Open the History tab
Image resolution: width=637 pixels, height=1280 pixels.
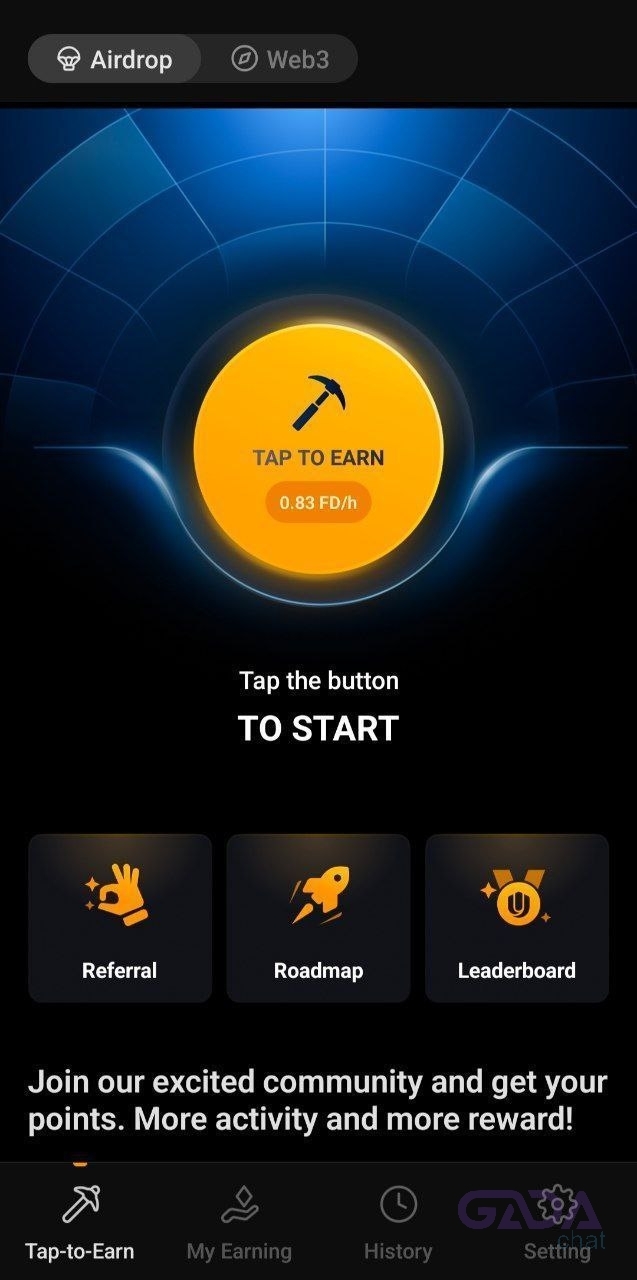coord(398,1222)
